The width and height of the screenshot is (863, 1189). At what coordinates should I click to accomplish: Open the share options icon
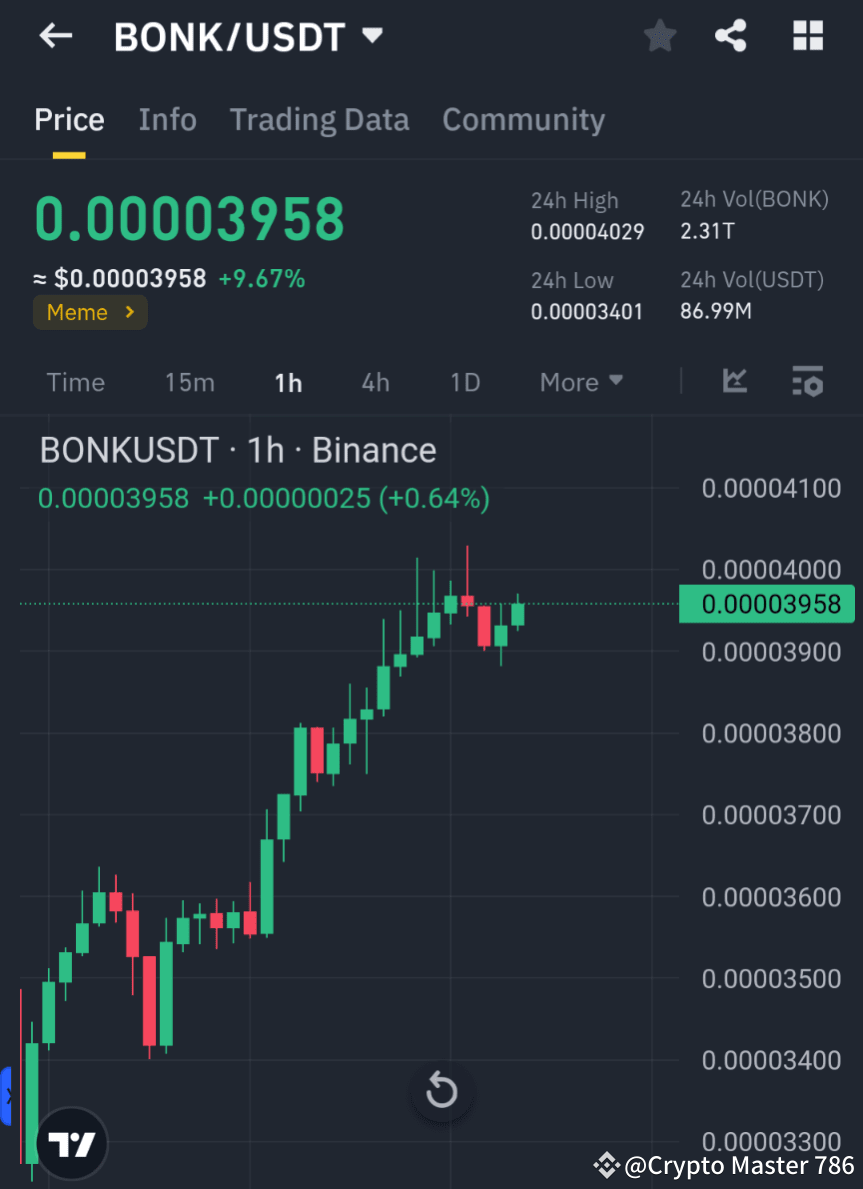click(731, 35)
